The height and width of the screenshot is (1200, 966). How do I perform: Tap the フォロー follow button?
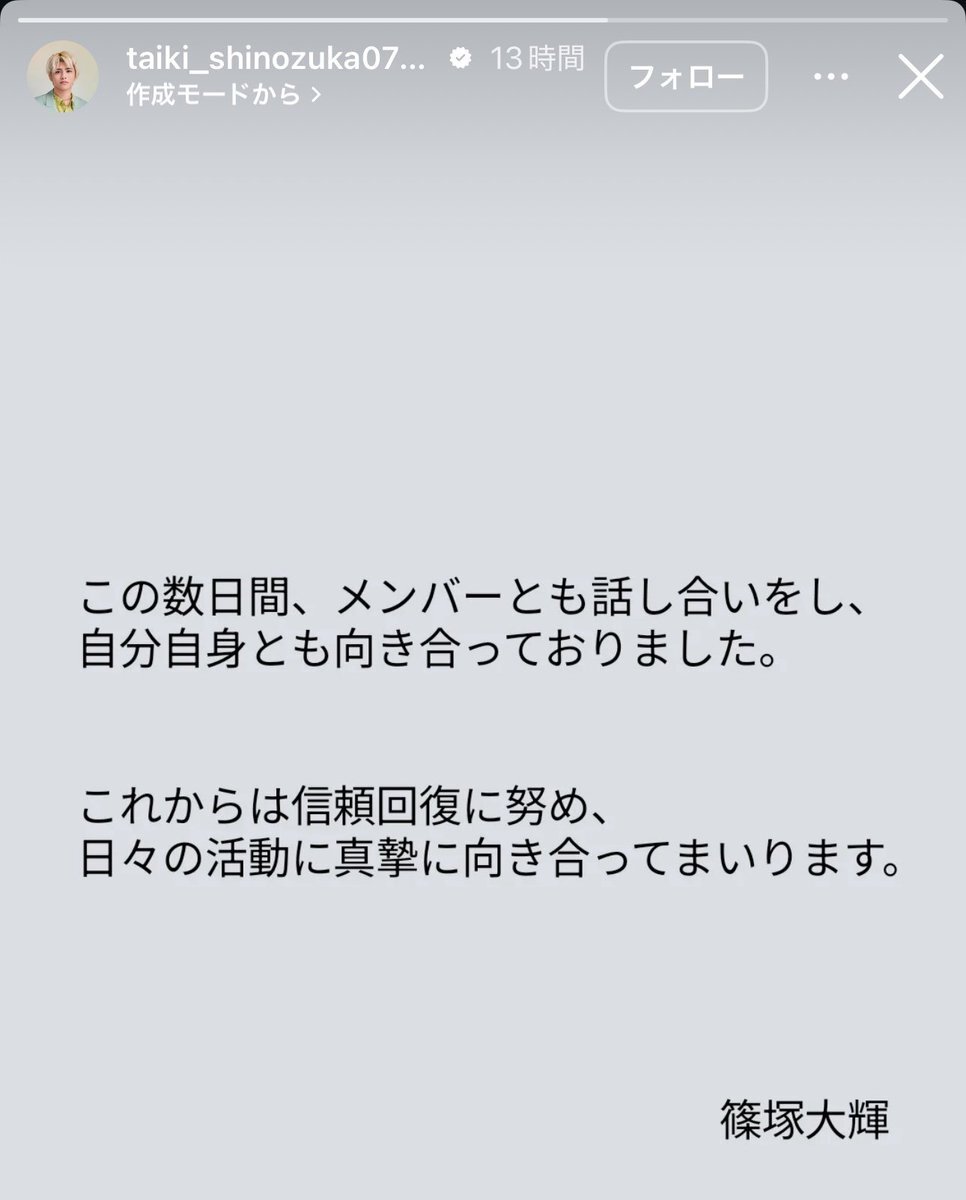686,77
